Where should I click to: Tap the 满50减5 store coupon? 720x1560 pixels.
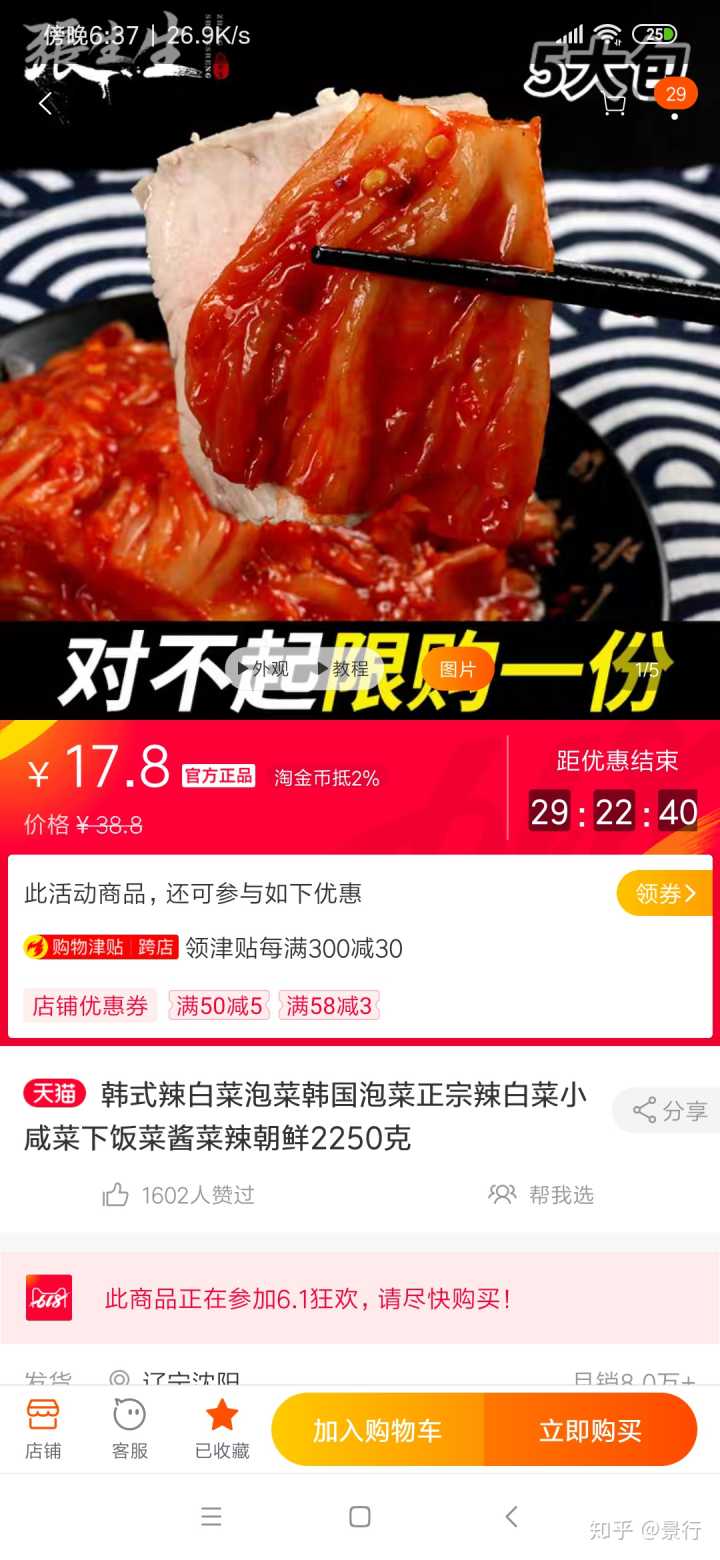tap(219, 1006)
